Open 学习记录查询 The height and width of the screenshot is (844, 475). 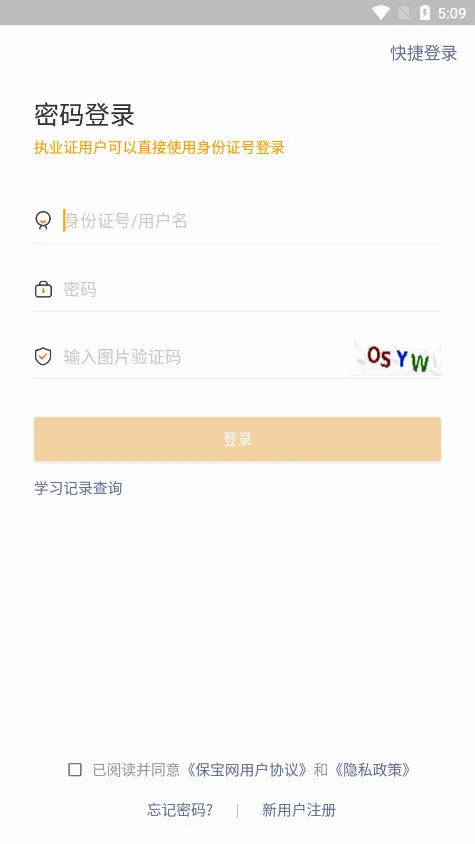click(78, 488)
